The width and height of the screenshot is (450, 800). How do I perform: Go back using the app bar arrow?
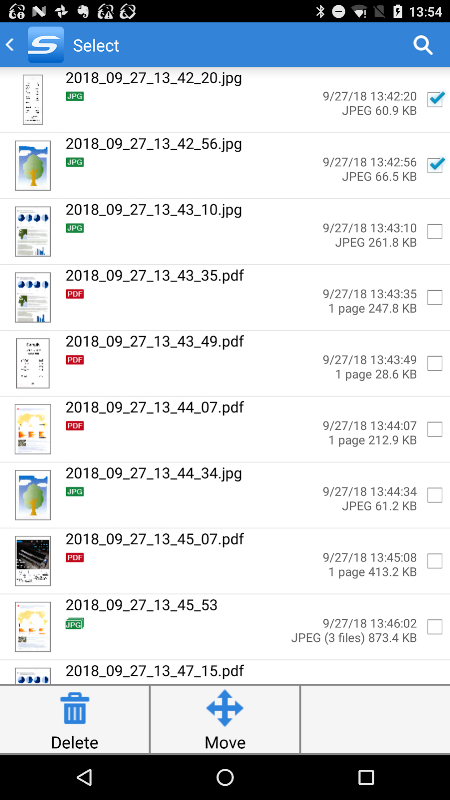[x=10, y=45]
